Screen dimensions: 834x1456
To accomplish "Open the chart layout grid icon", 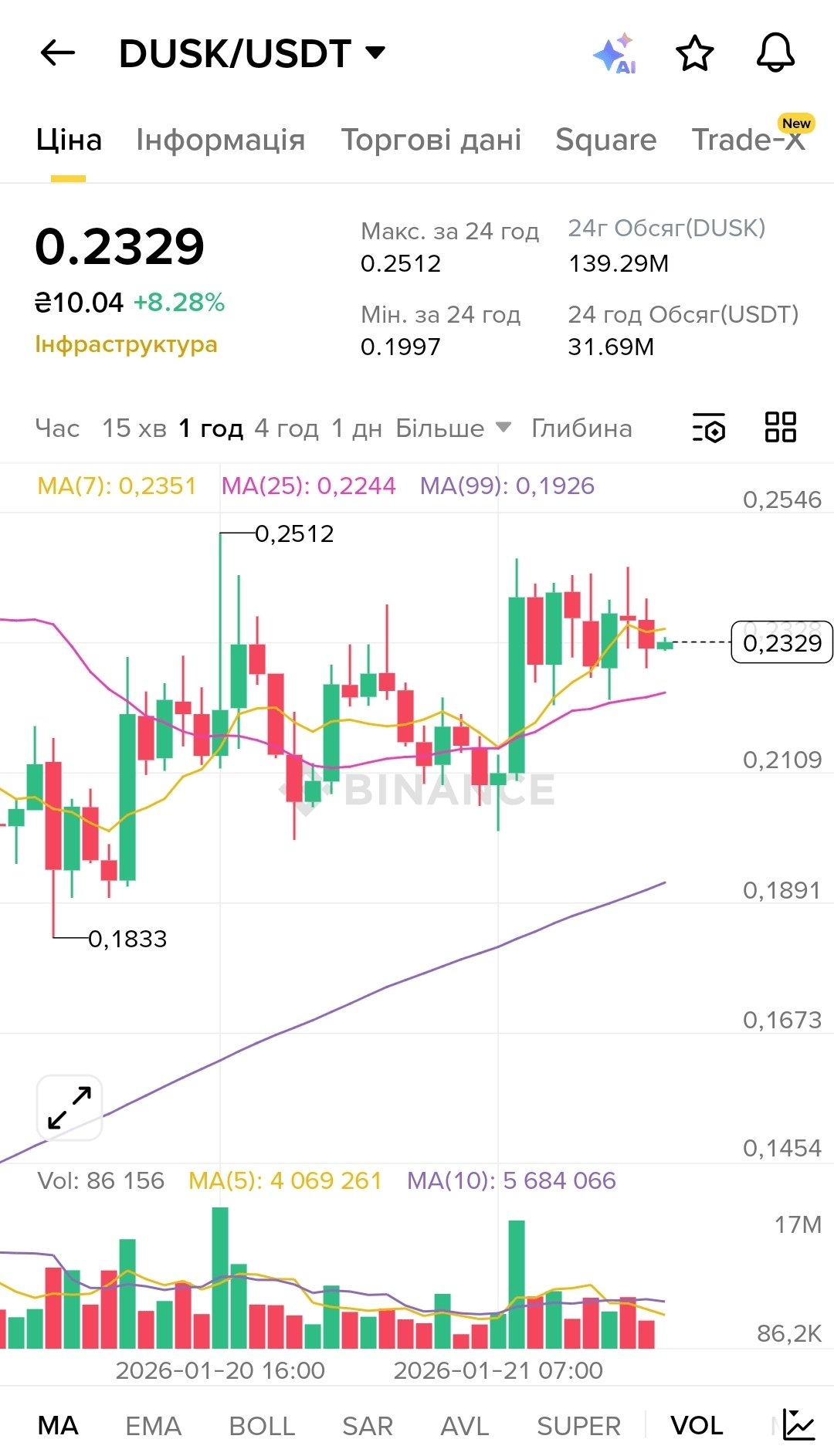I will (780, 427).
